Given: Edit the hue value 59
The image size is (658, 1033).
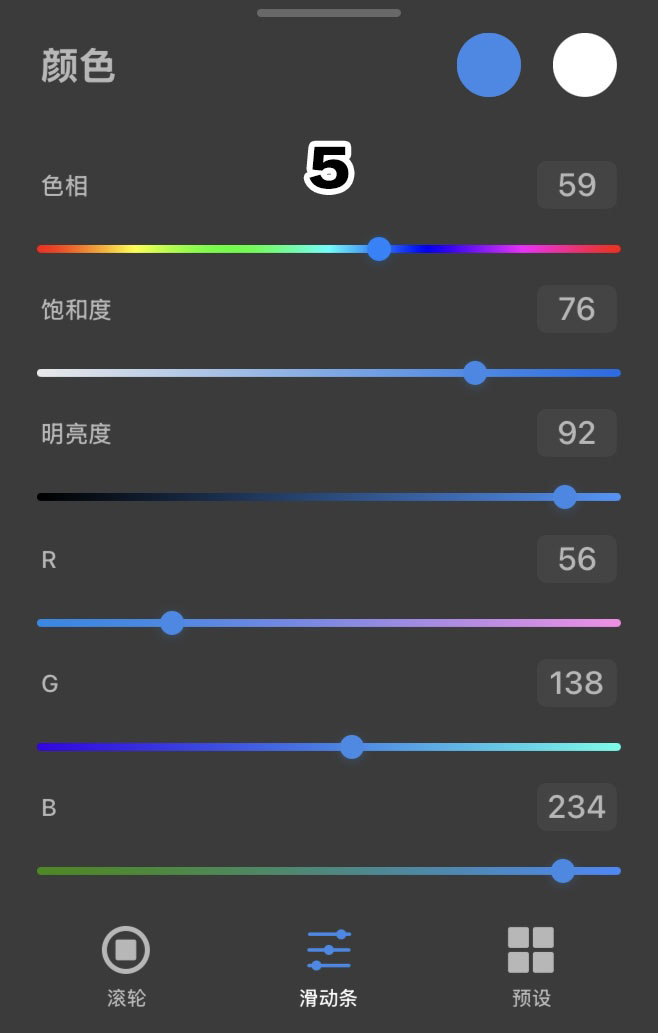Looking at the screenshot, I should (577, 185).
